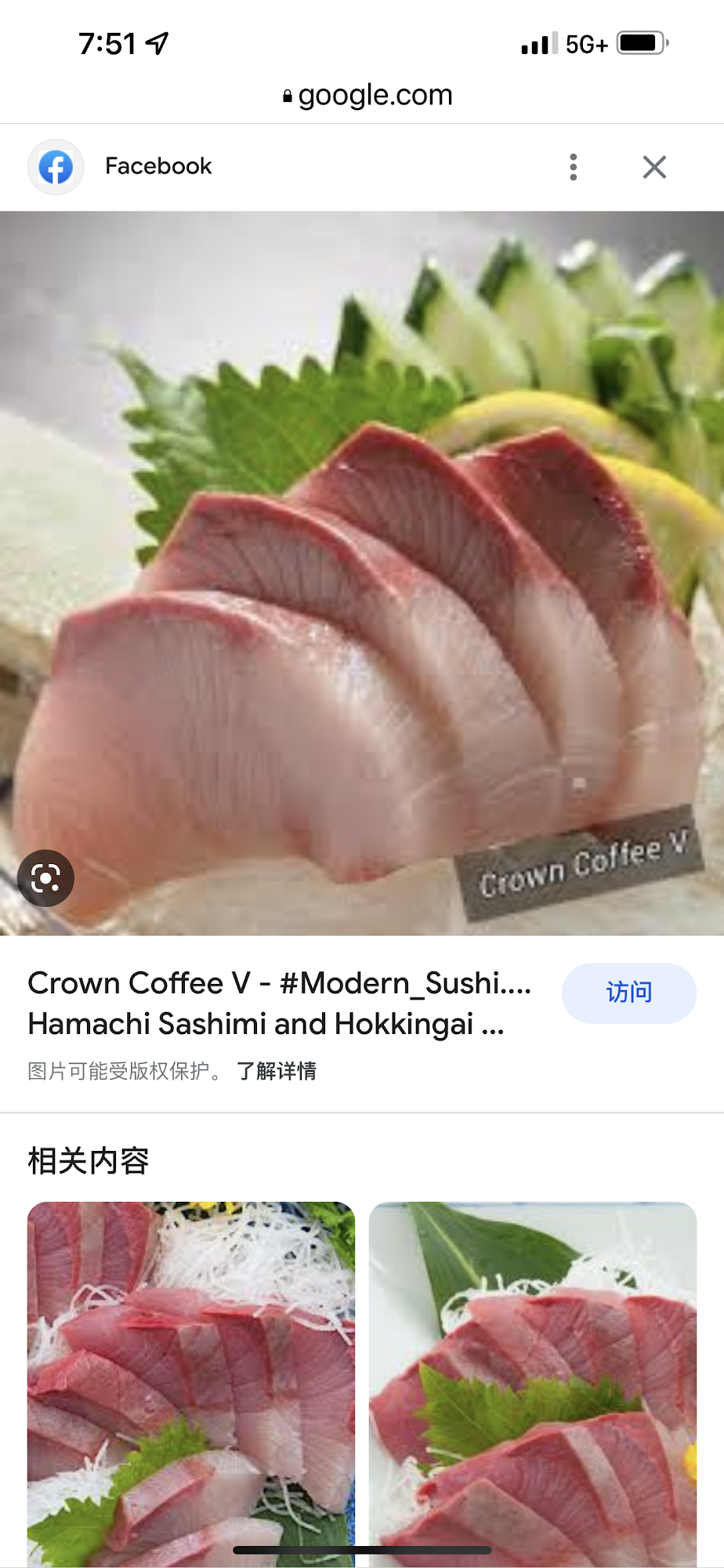This screenshot has width=724, height=1568.
Task: Close the image preview with the X
Action: pyautogui.click(x=654, y=167)
